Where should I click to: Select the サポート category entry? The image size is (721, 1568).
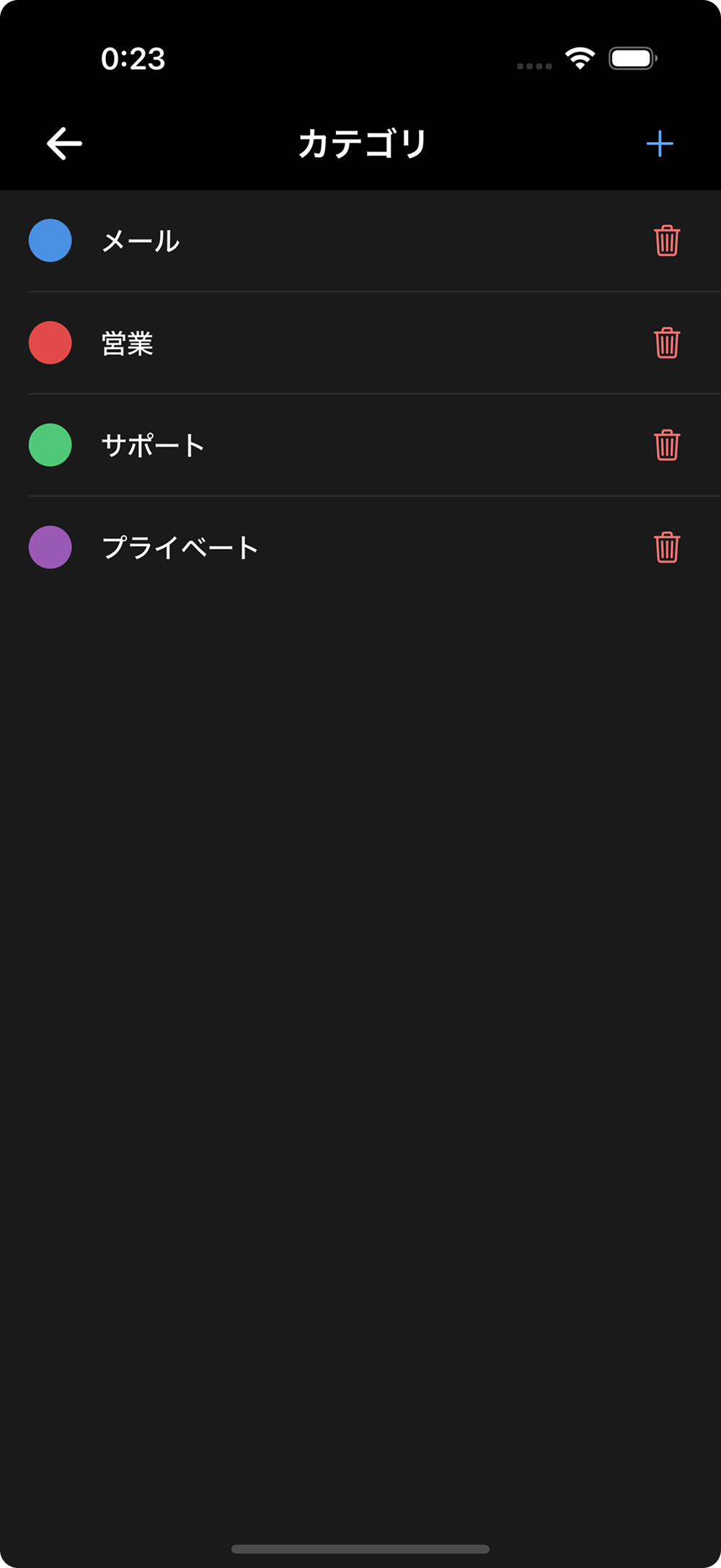pos(288,446)
